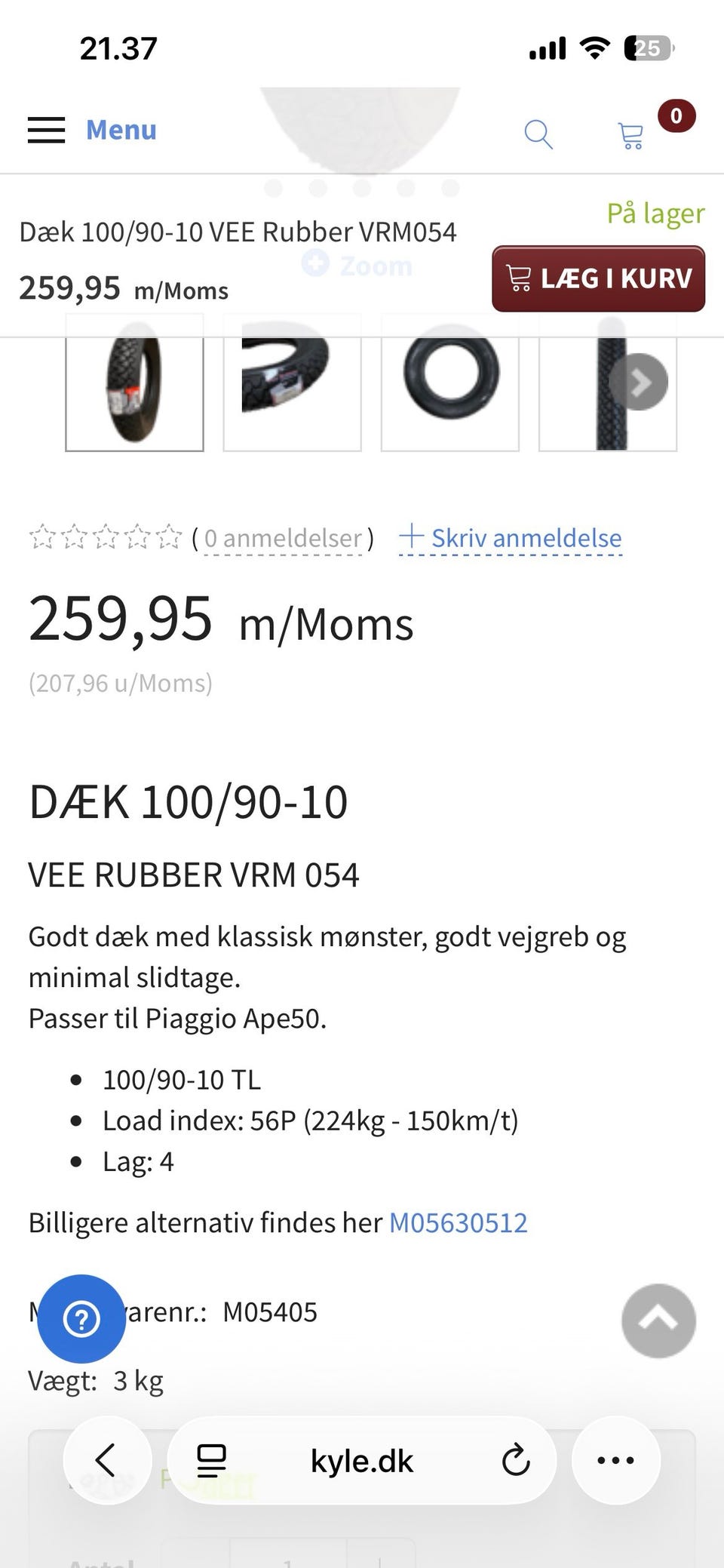Viewport: 724px width, 1568px height.
Task: Open cheaper alternative M05630512
Action: point(458,1222)
